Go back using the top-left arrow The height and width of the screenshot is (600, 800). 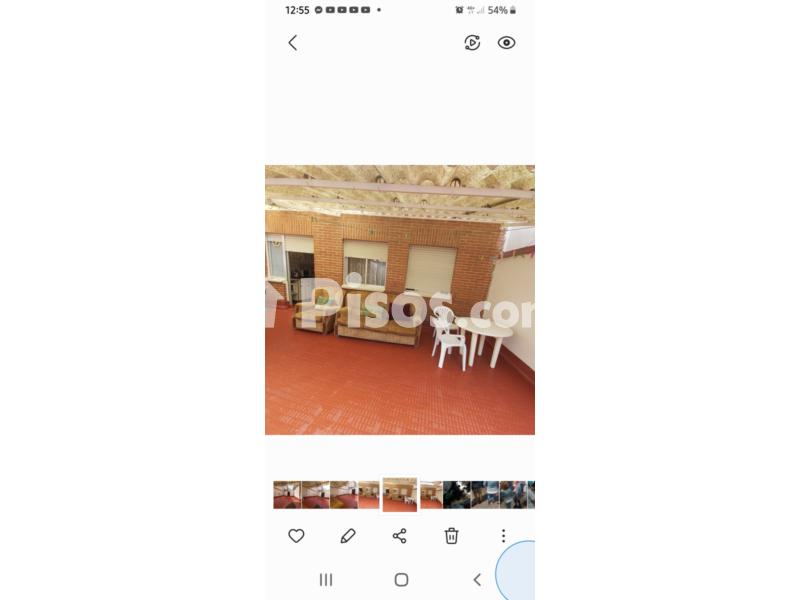point(292,43)
